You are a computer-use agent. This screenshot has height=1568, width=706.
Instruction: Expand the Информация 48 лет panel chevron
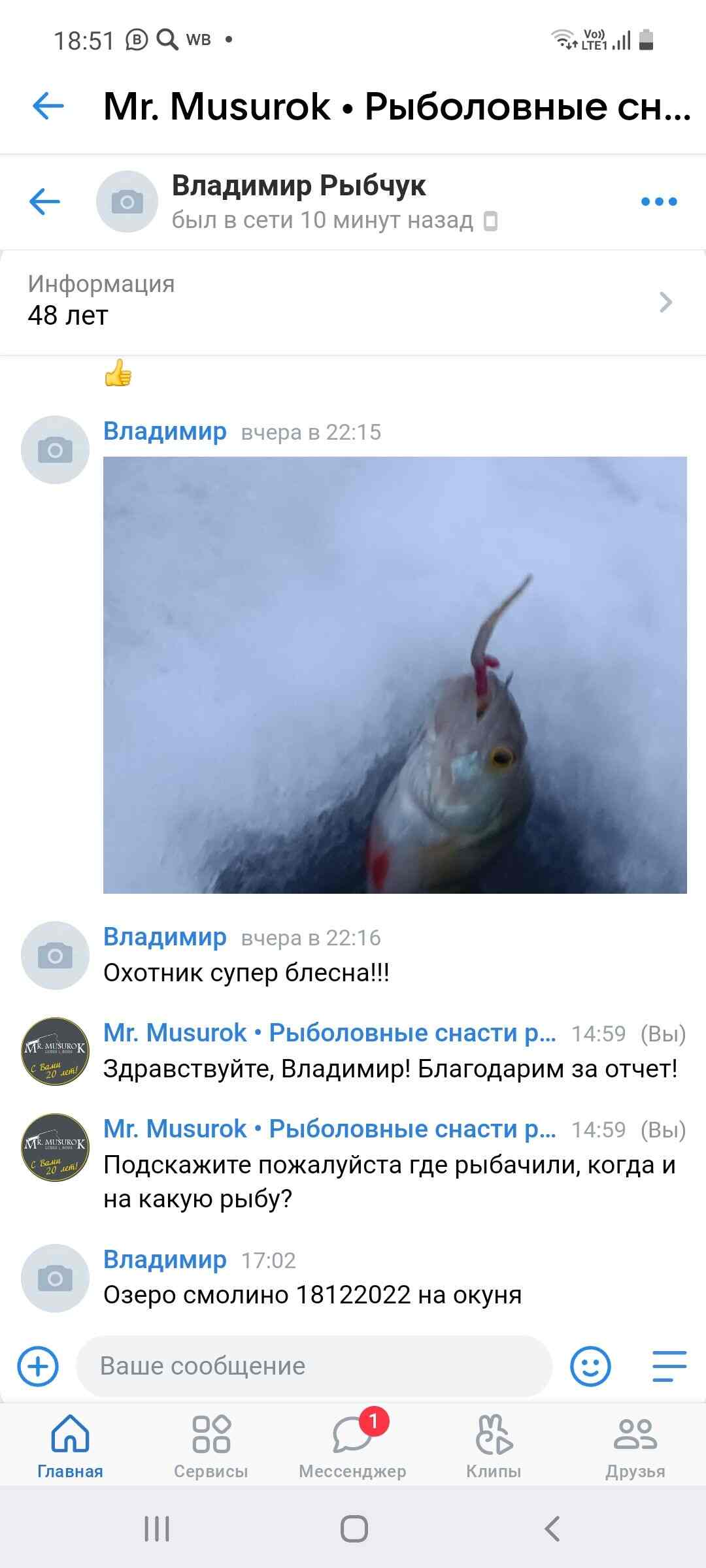click(665, 302)
